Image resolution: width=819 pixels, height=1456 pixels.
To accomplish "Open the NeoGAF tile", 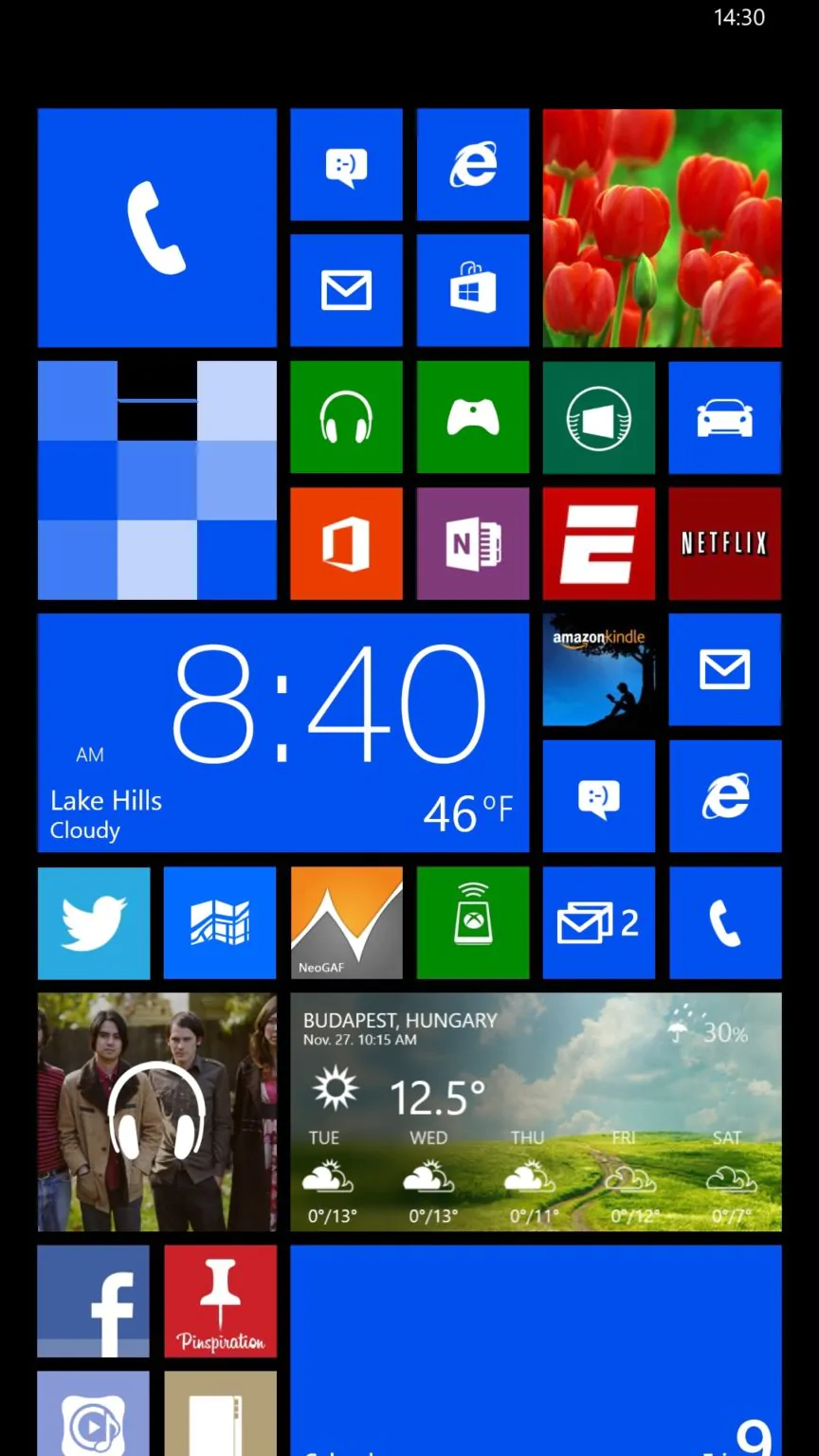I will tap(346, 922).
